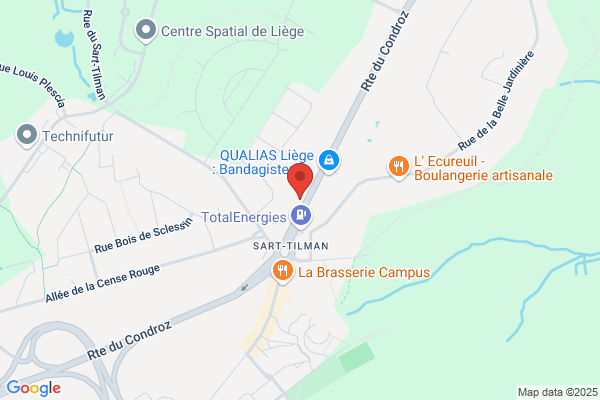Image resolution: width=600 pixels, height=400 pixels.
Task: Select the L'Ecureuil Boulangerie artisanale marker
Action: [399, 167]
